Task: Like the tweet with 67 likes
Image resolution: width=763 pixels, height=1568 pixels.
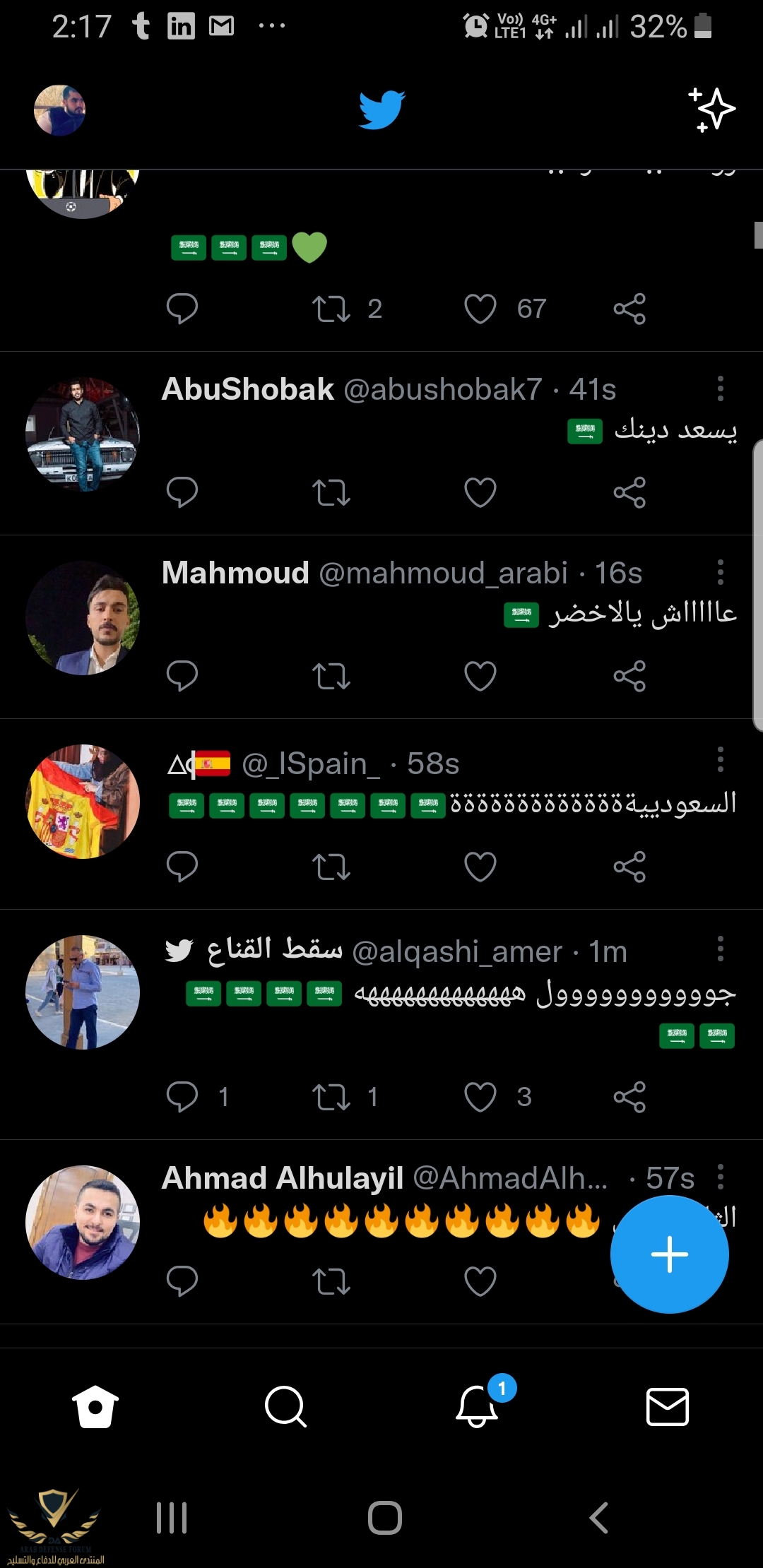Action: (480, 309)
